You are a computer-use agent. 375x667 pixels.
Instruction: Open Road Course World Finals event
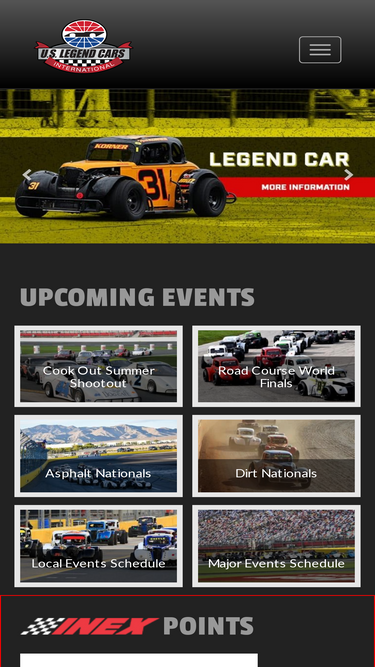(x=276, y=366)
